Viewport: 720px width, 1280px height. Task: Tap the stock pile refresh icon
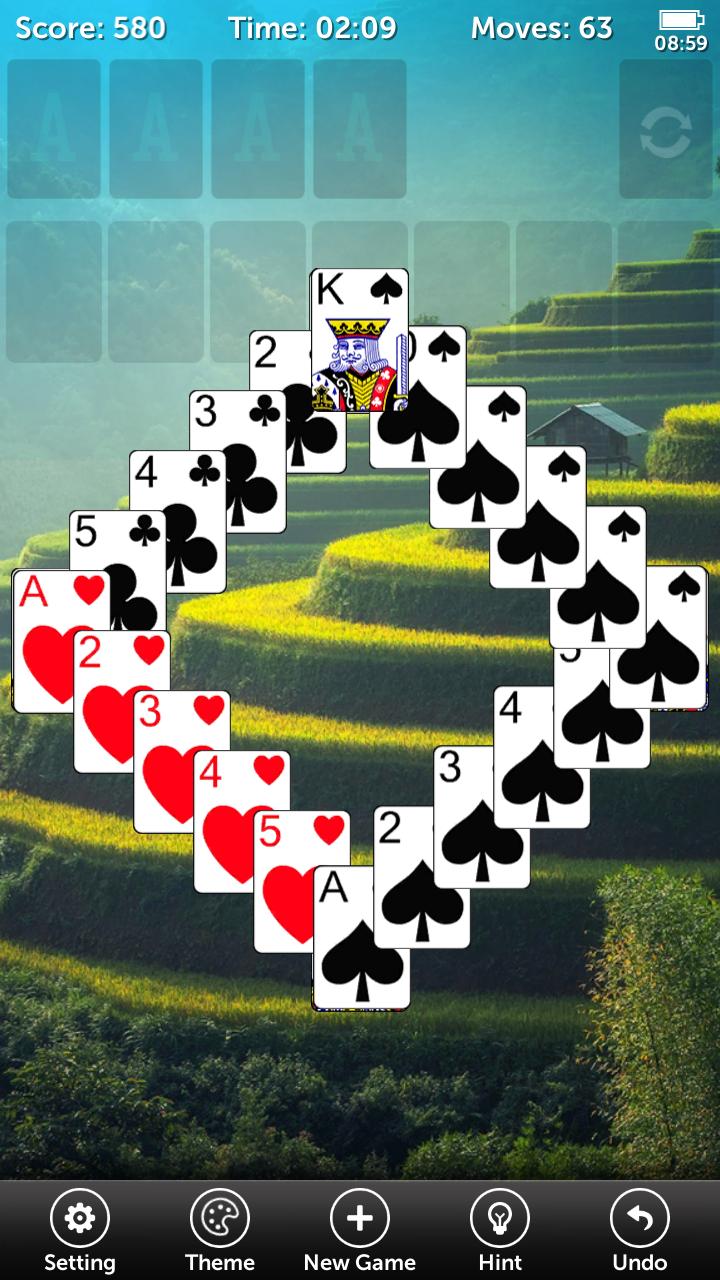665,129
